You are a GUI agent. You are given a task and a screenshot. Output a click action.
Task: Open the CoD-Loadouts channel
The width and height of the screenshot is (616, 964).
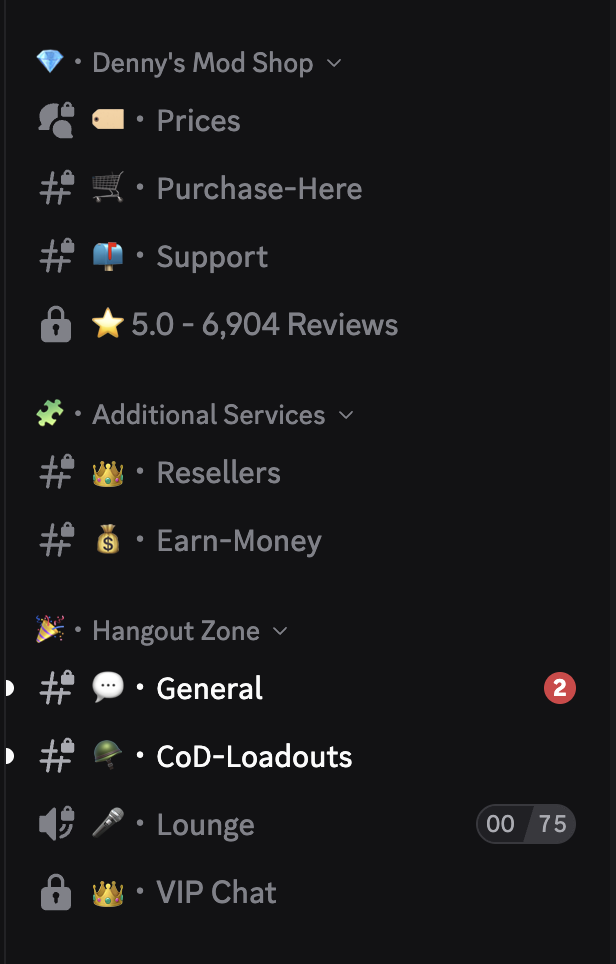[x=254, y=757]
